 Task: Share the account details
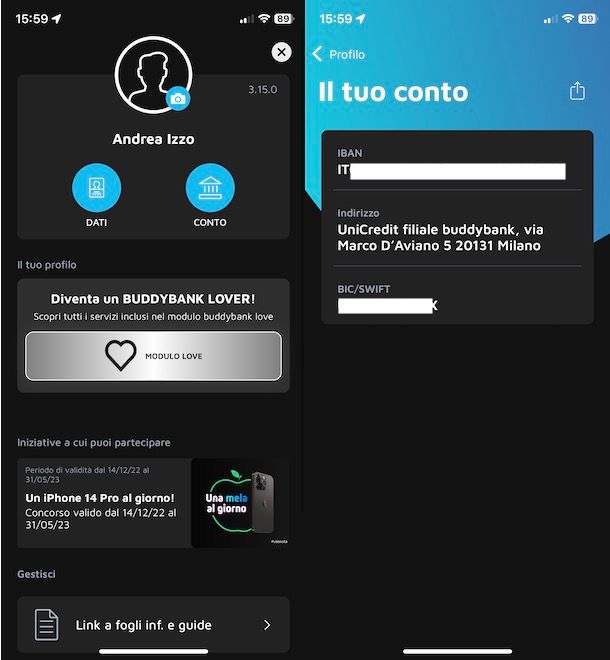(x=577, y=91)
